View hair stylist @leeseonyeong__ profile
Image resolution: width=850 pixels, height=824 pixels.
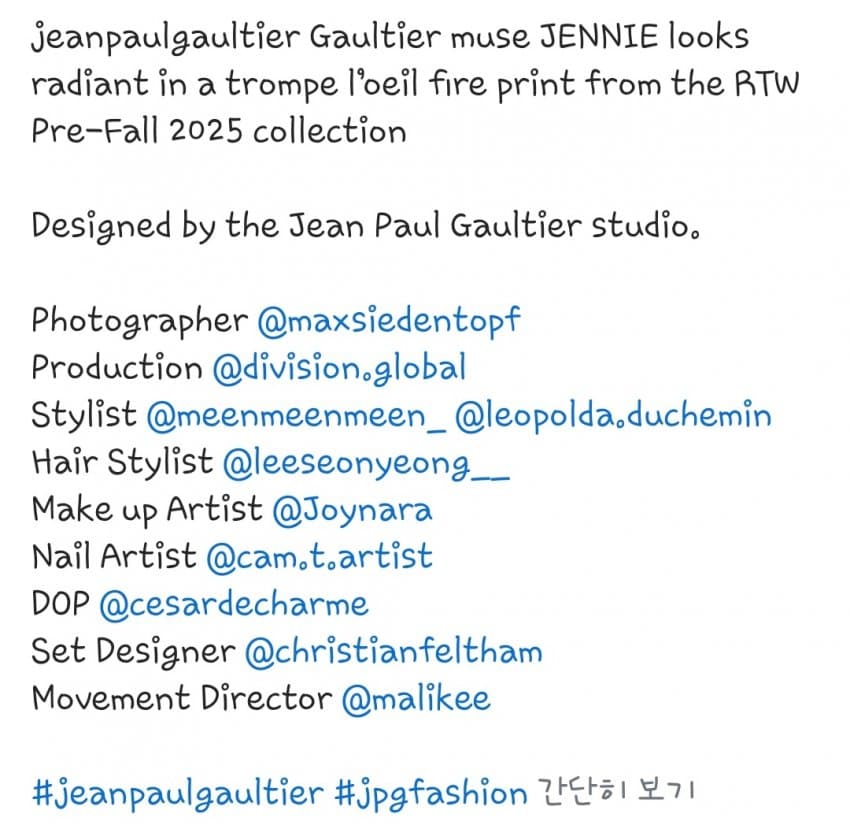click(x=366, y=463)
